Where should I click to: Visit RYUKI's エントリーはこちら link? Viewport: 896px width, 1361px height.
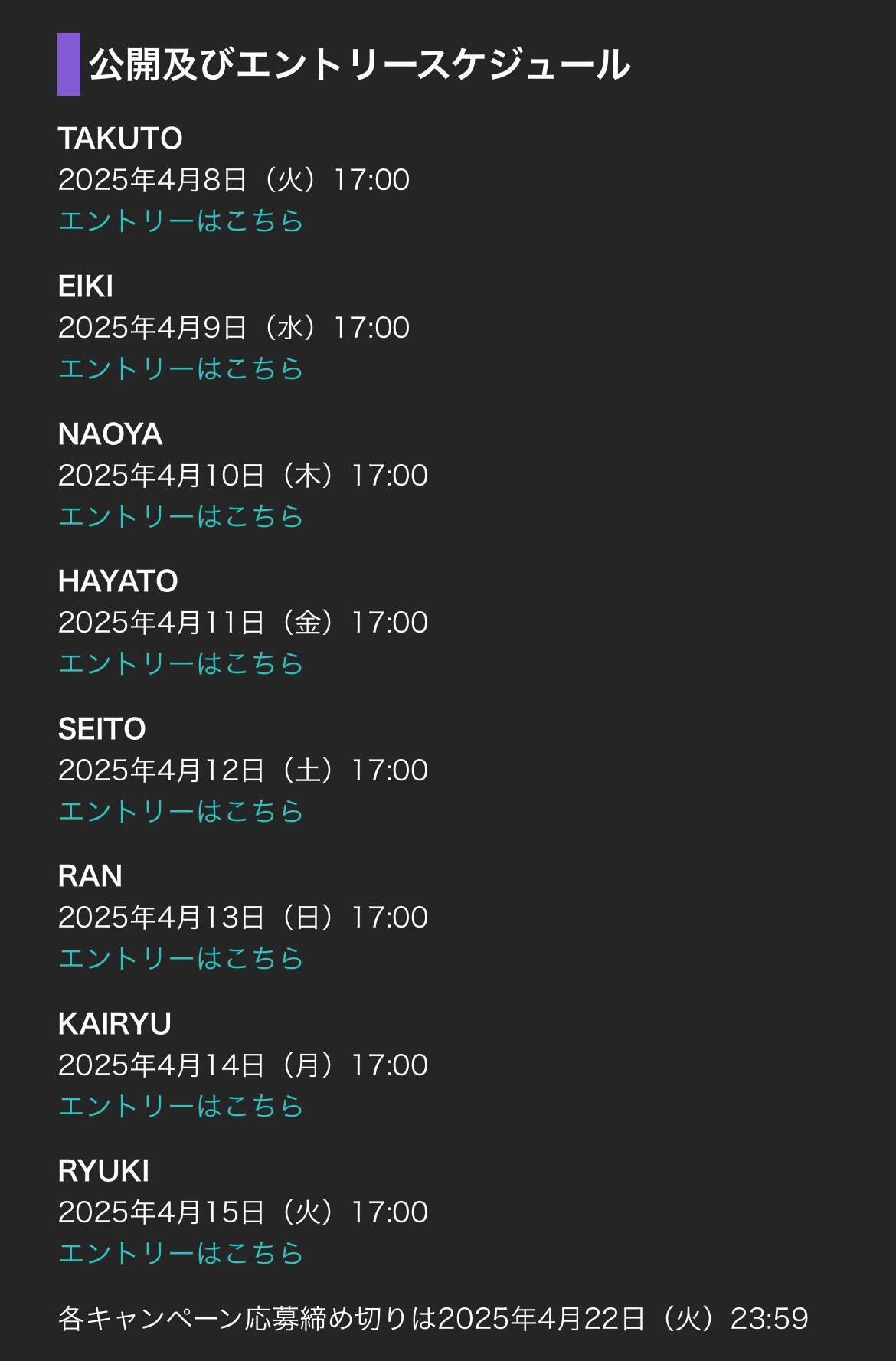181,1254
